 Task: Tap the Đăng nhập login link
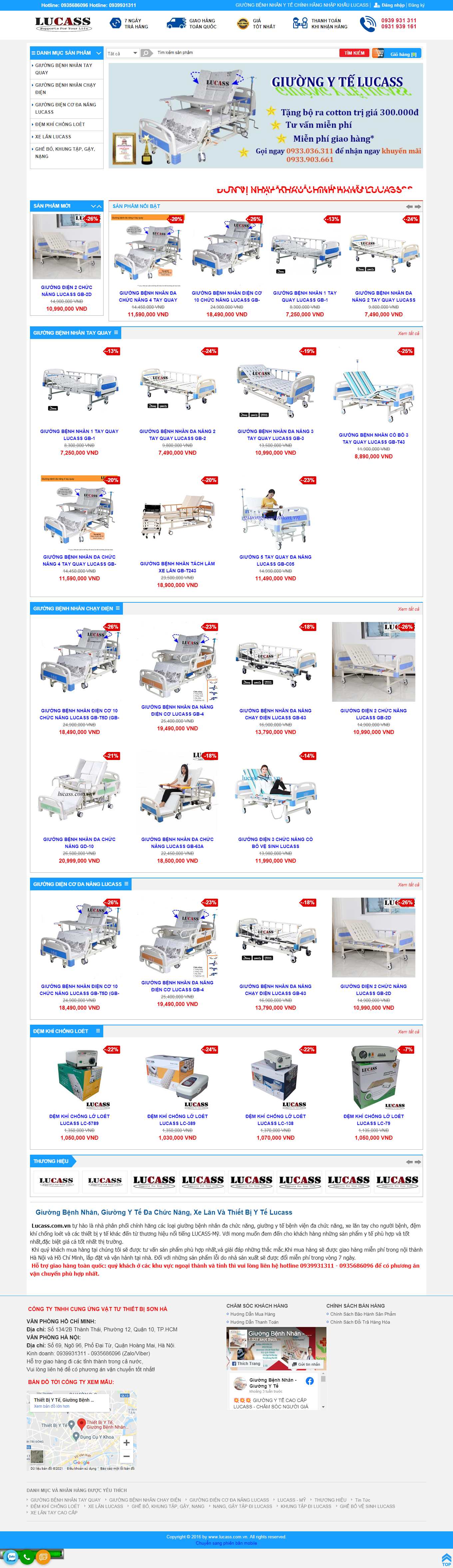[x=392, y=5]
